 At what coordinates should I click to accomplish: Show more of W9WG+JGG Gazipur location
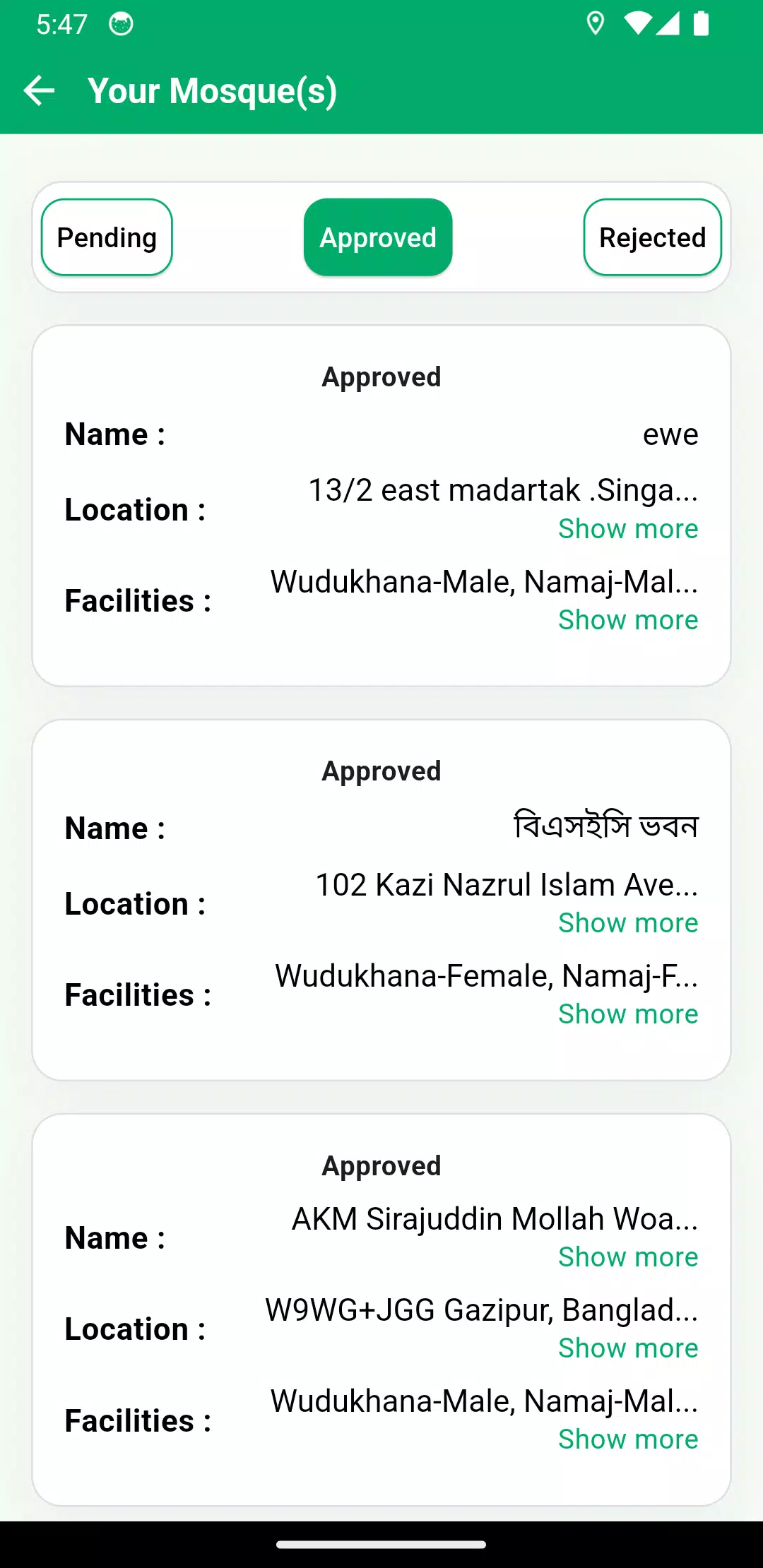628,1348
